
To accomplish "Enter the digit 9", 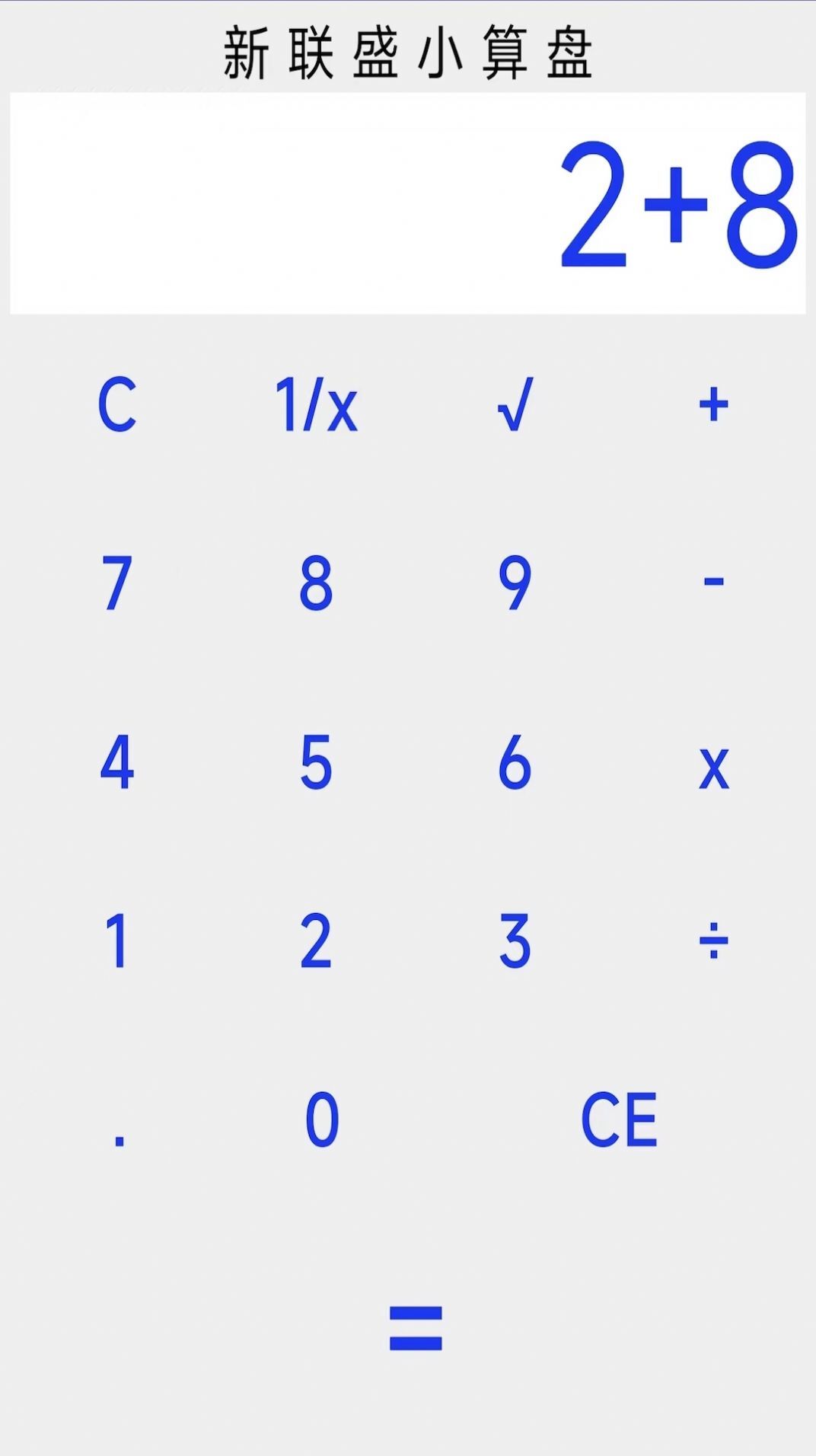I will pyautogui.click(x=515, y=583).
